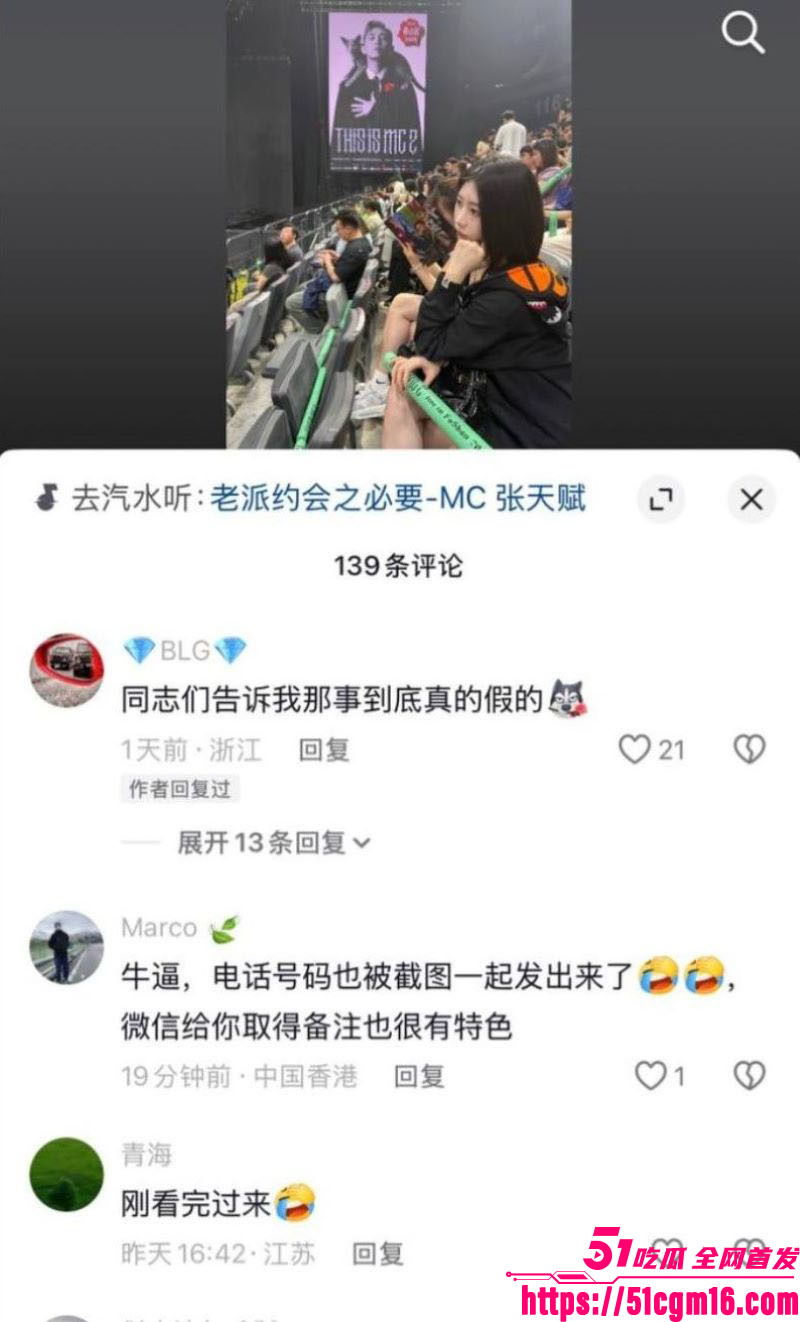Open BLG's profile avatar

point(66,670)
